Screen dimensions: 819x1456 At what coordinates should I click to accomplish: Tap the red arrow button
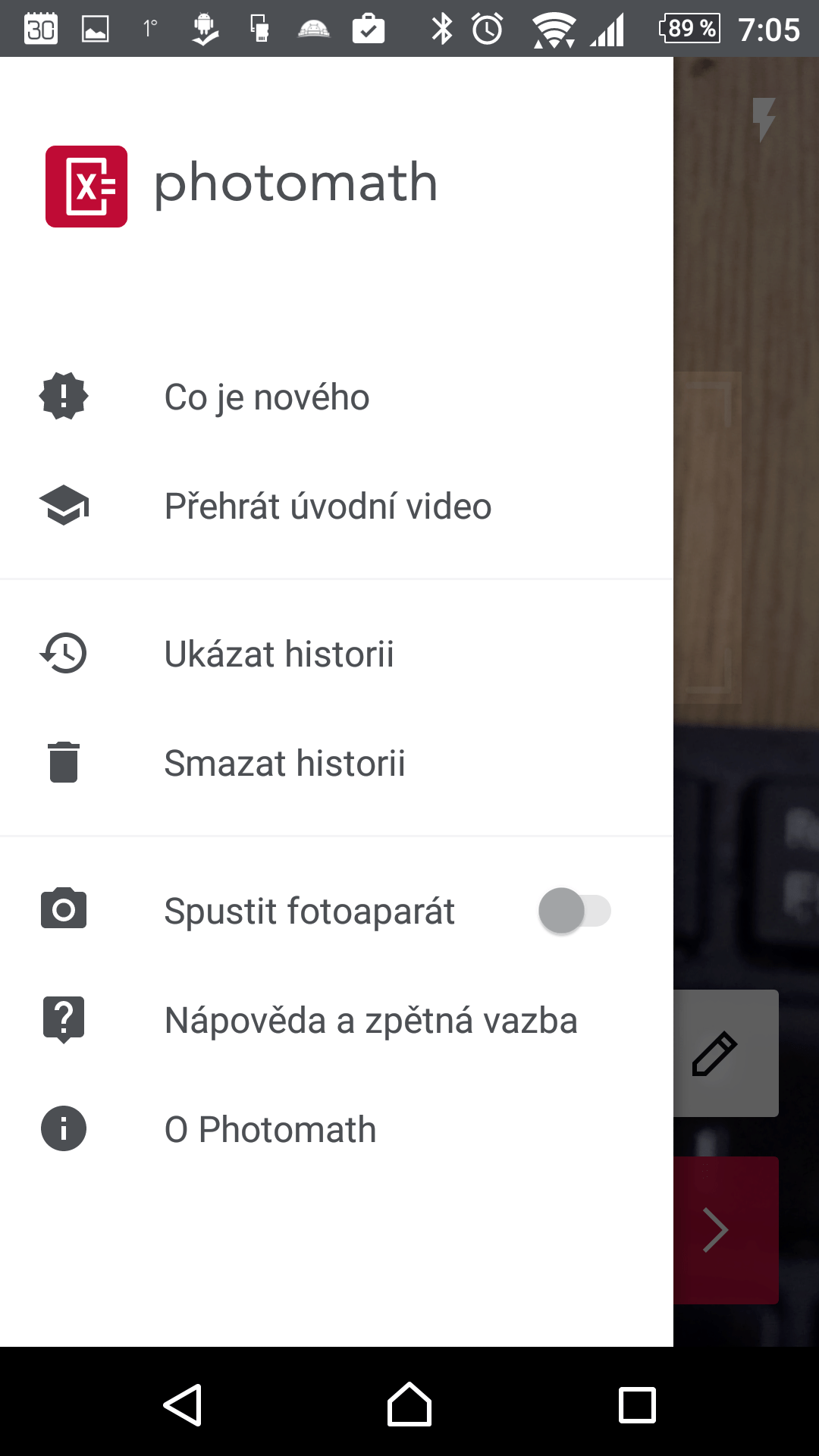(726, 1230)
